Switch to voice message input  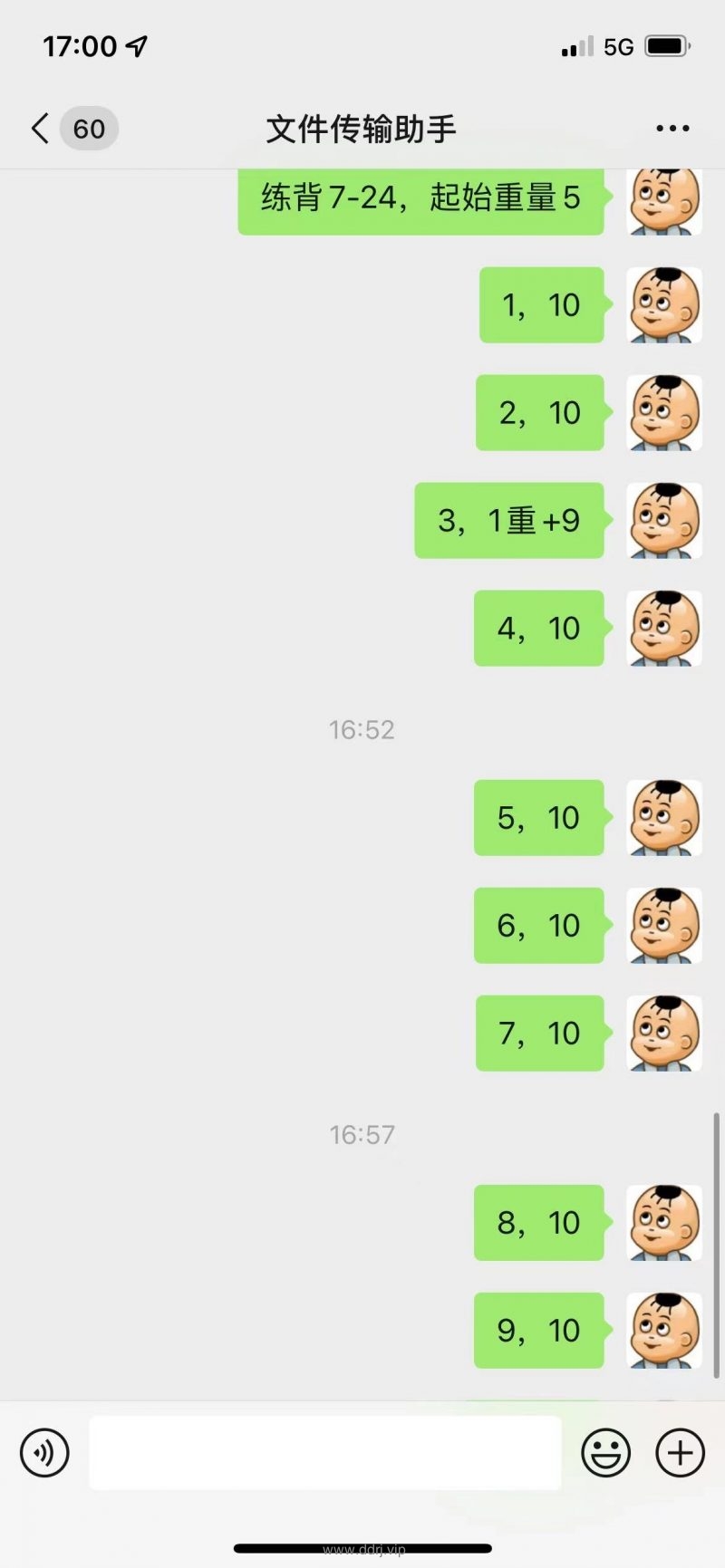click(x=44, y=1452)
